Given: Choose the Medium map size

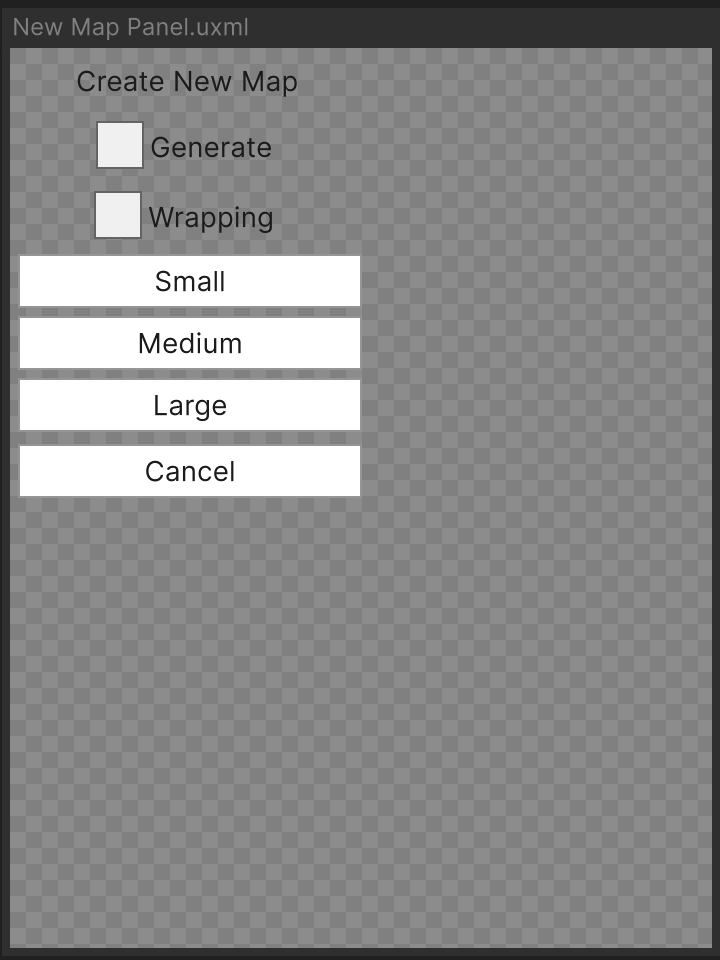Looking at the screenshot, I should 190,344.
